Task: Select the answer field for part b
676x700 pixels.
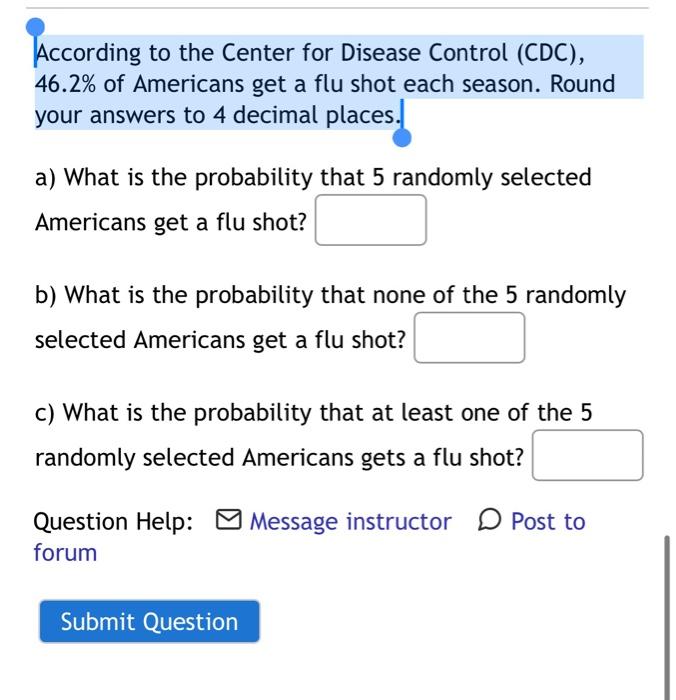Action: 470,338
